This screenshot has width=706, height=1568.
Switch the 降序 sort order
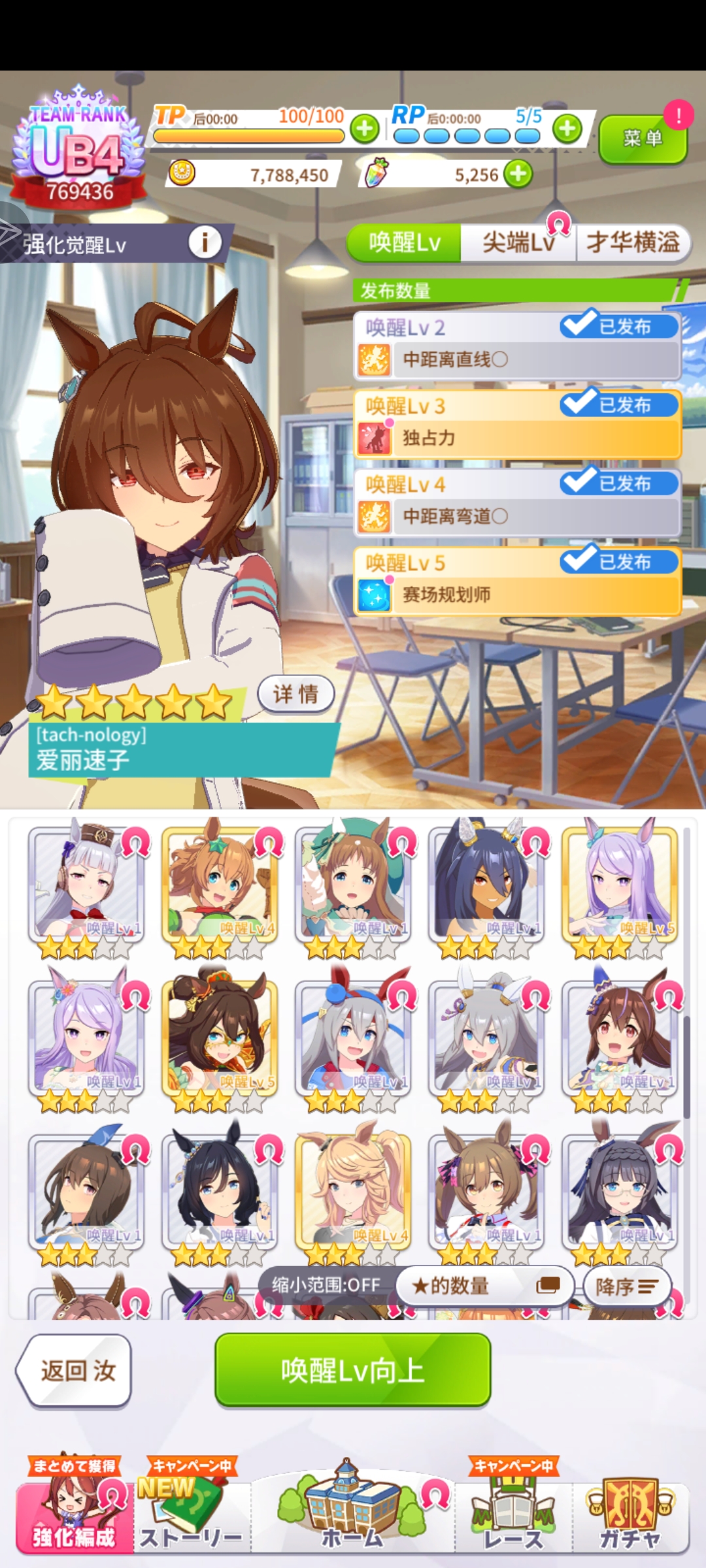click(627, 1286)
